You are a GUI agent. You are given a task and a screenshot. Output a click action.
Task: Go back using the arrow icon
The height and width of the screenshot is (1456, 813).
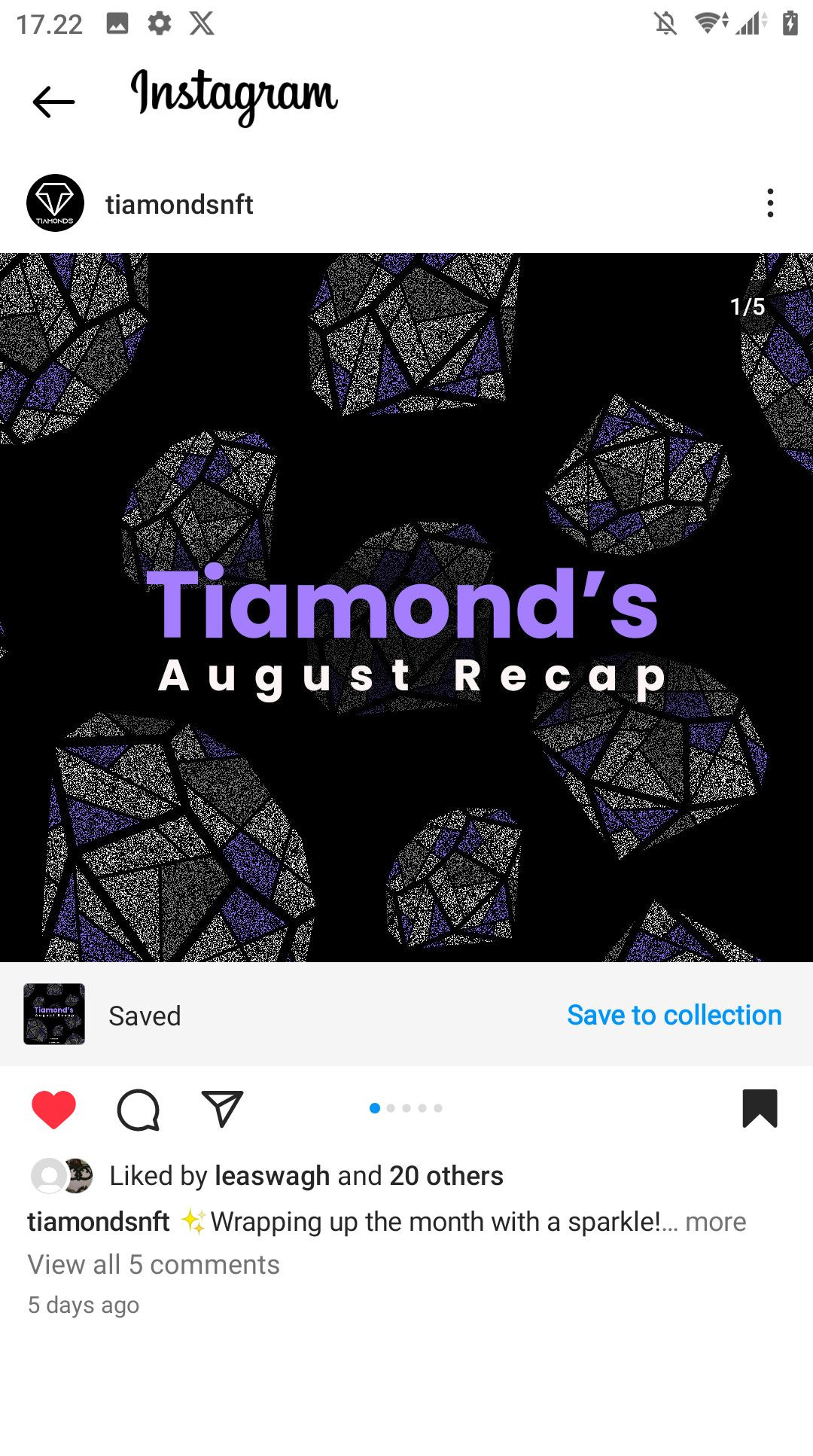tap(53, 102)
